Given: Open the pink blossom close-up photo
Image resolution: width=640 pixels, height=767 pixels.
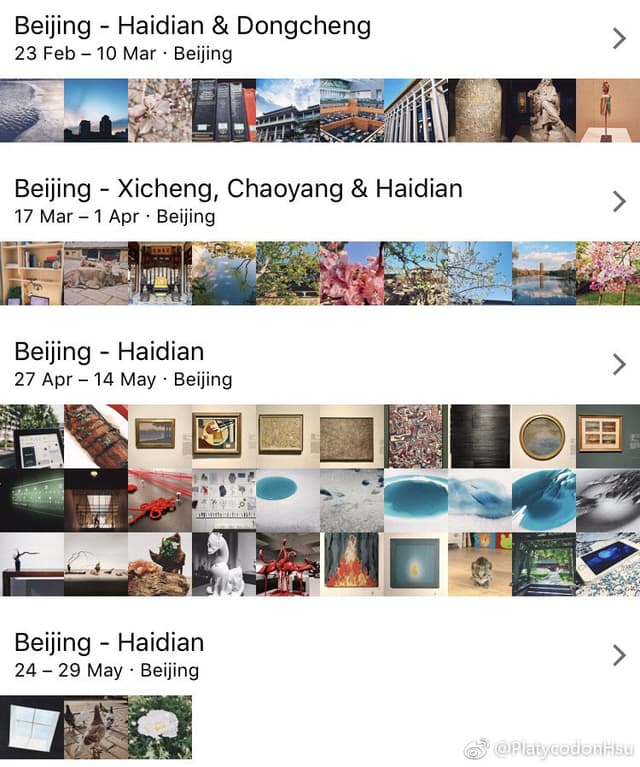Looking at the screenshot, I should (x=352, y=273).
